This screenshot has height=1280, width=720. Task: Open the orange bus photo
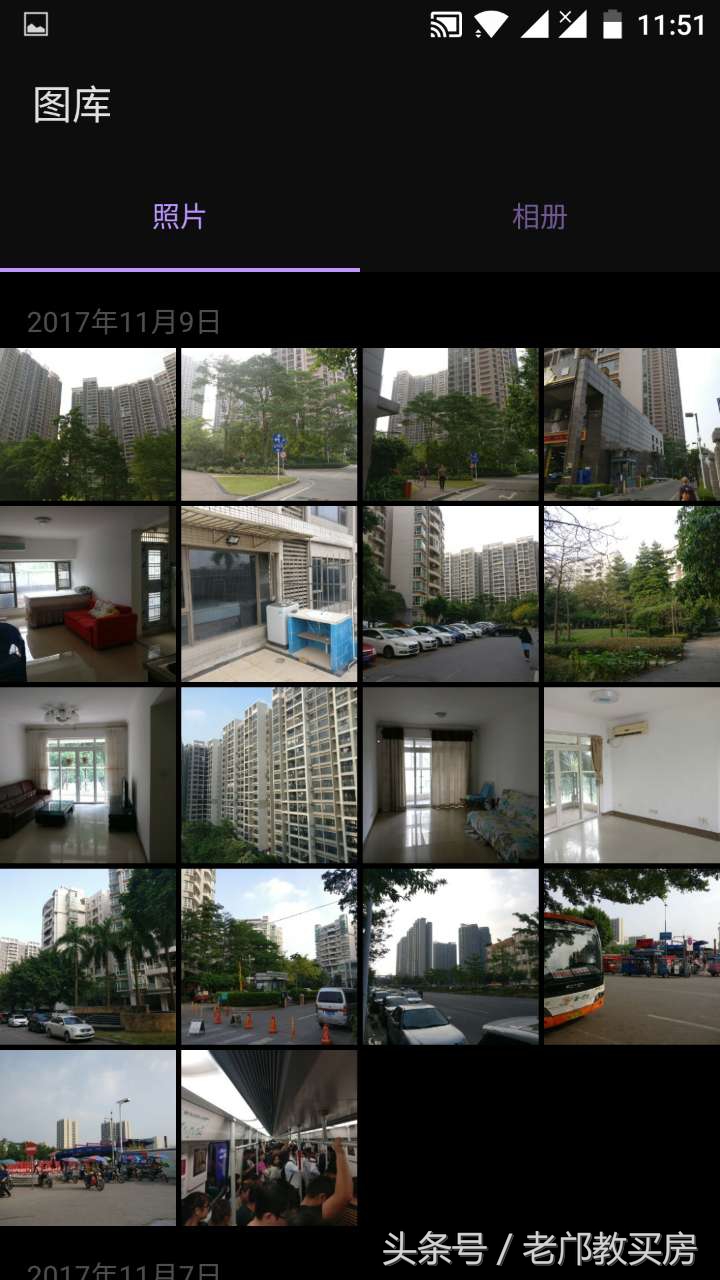631,957
